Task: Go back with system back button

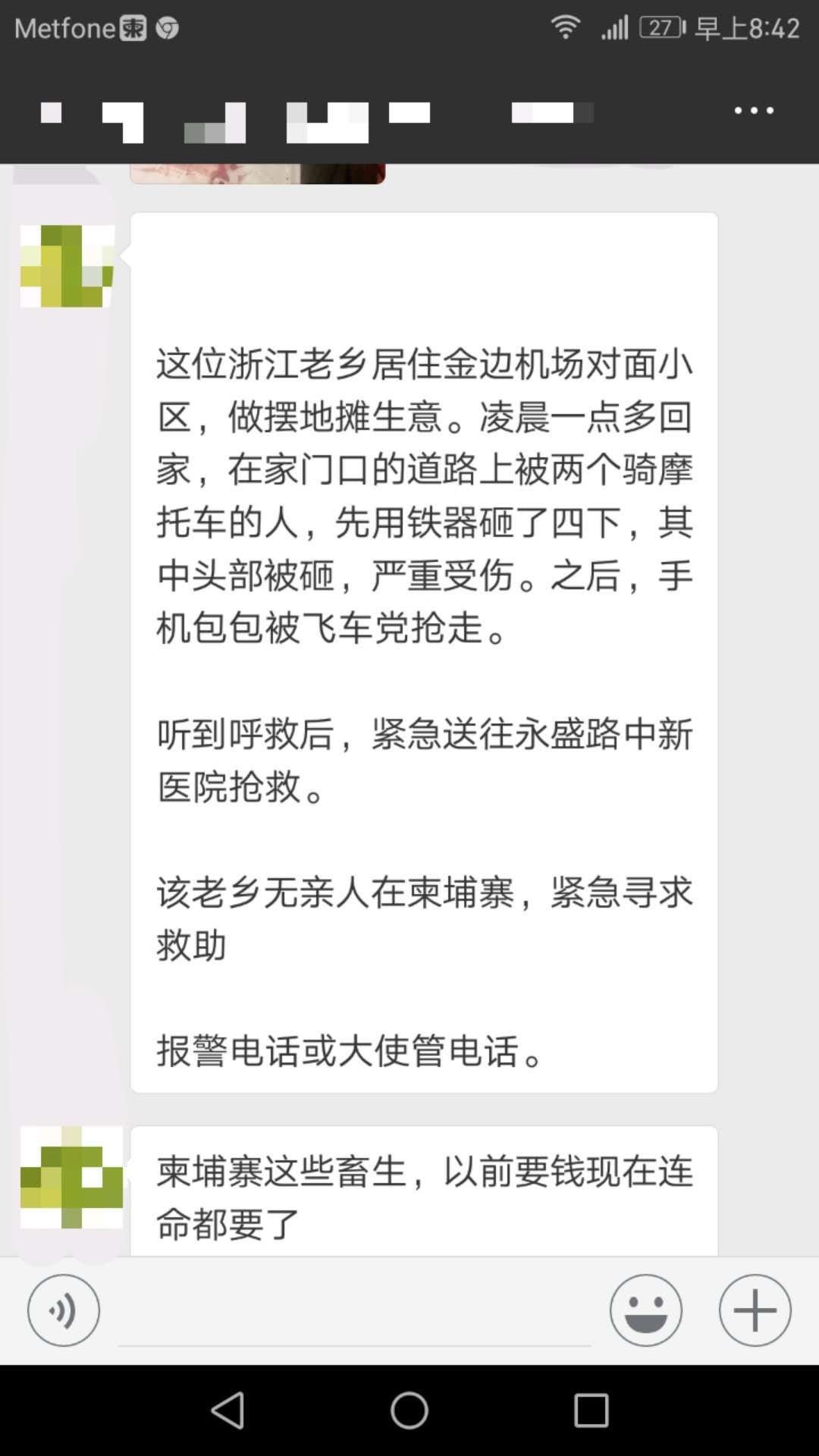Action: coord(227,1411)
